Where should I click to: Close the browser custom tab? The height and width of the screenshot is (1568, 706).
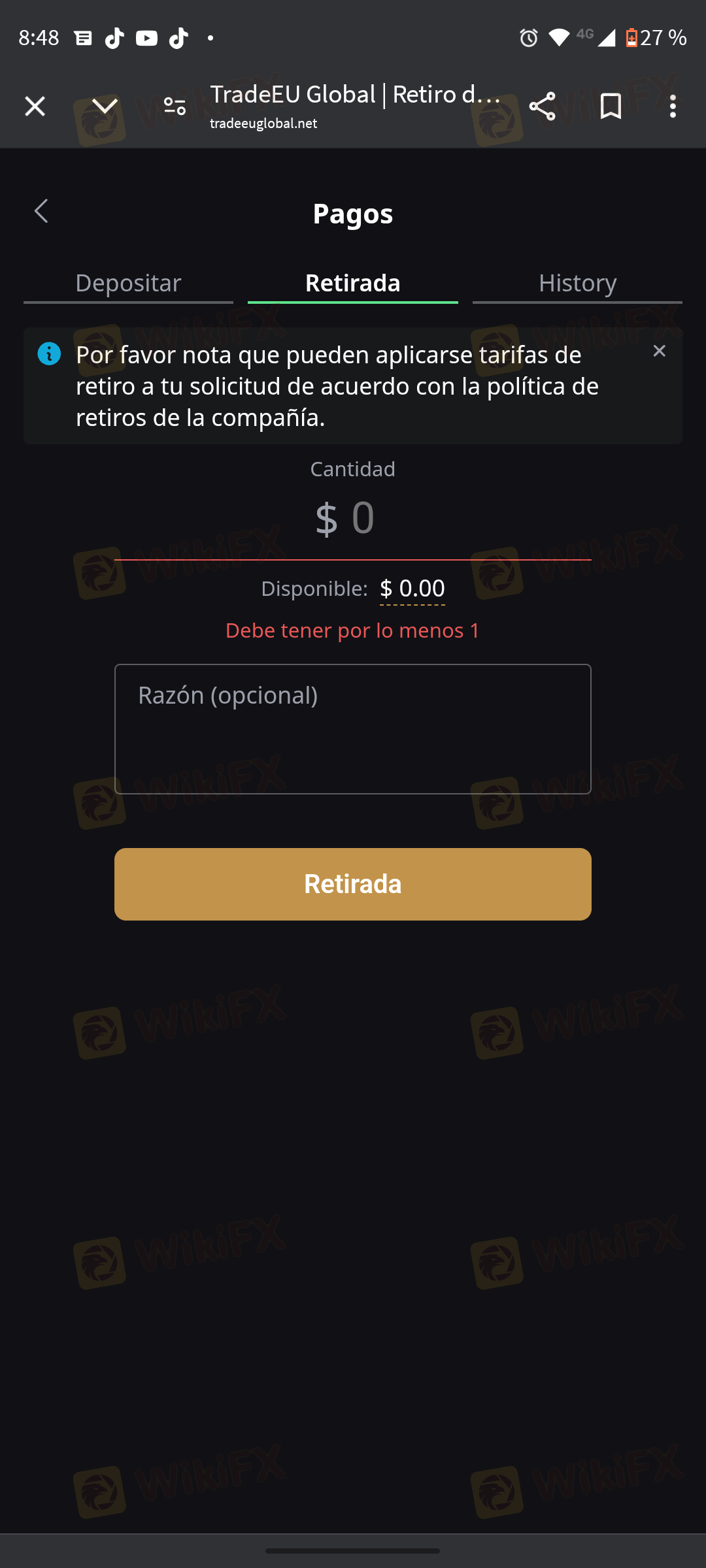click(35, 106)
